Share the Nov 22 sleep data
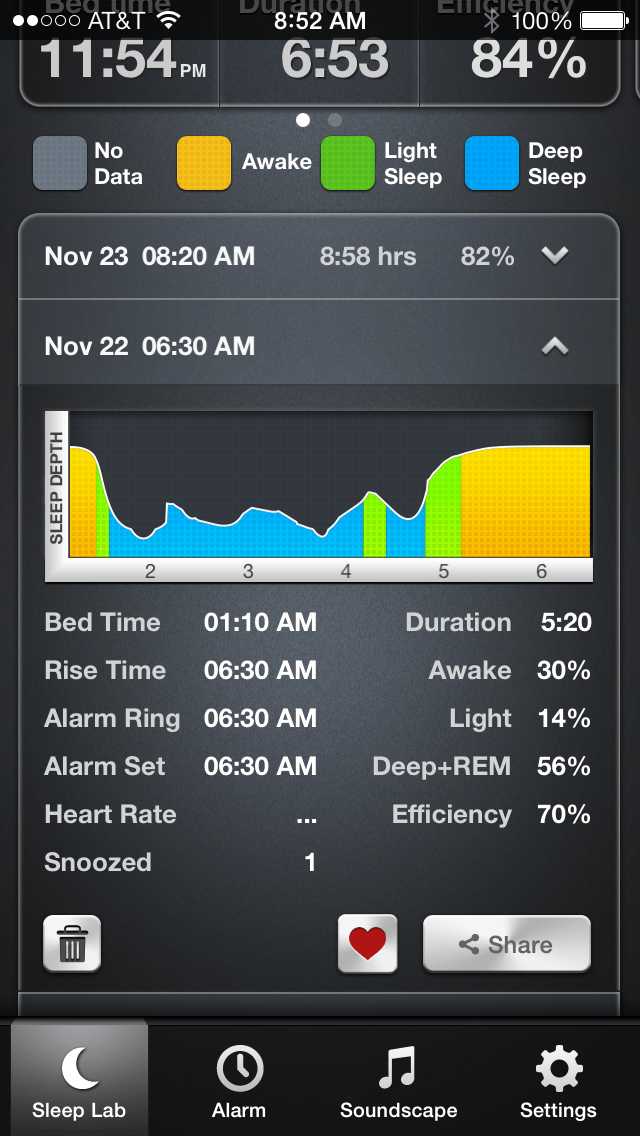 (506, 944)
